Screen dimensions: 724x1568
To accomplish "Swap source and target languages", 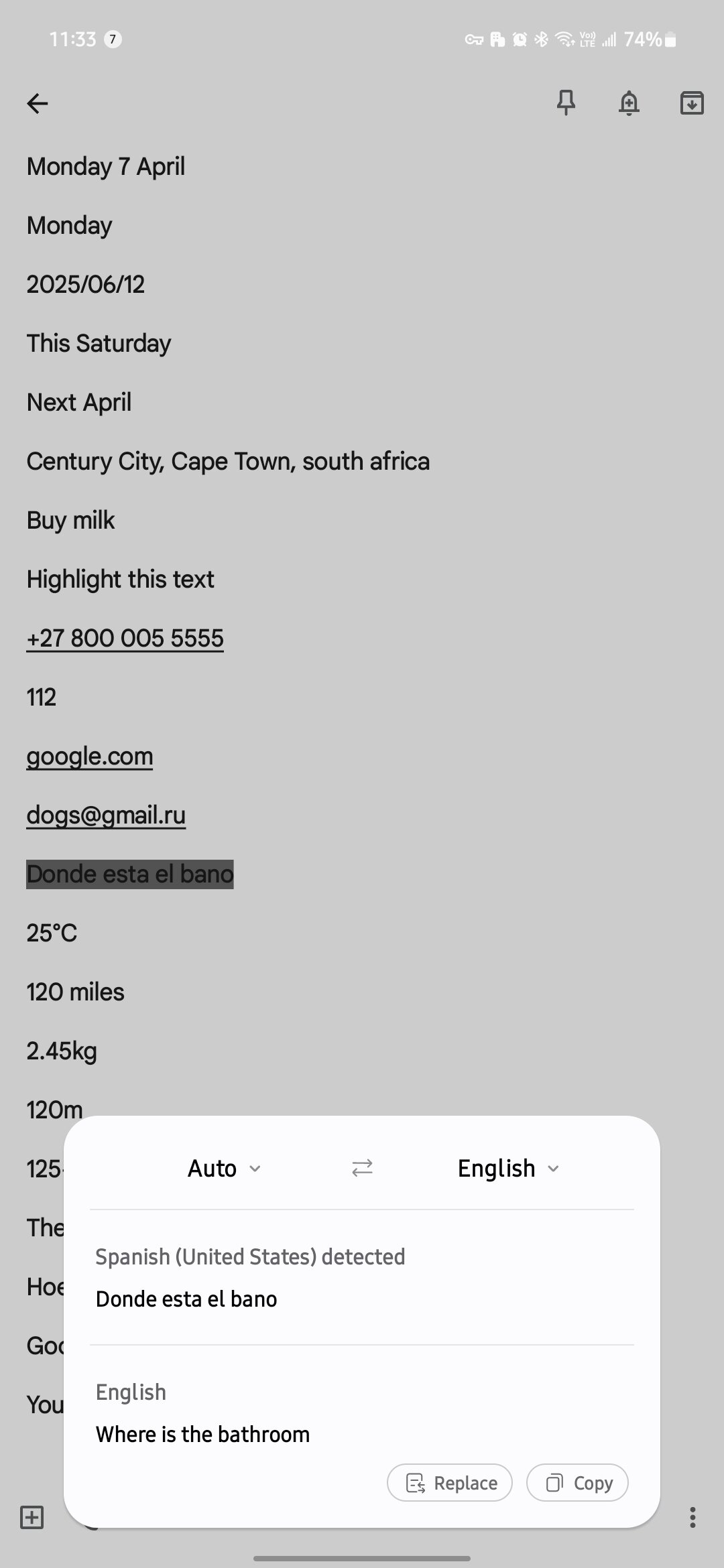I will tap(362, 1169).
